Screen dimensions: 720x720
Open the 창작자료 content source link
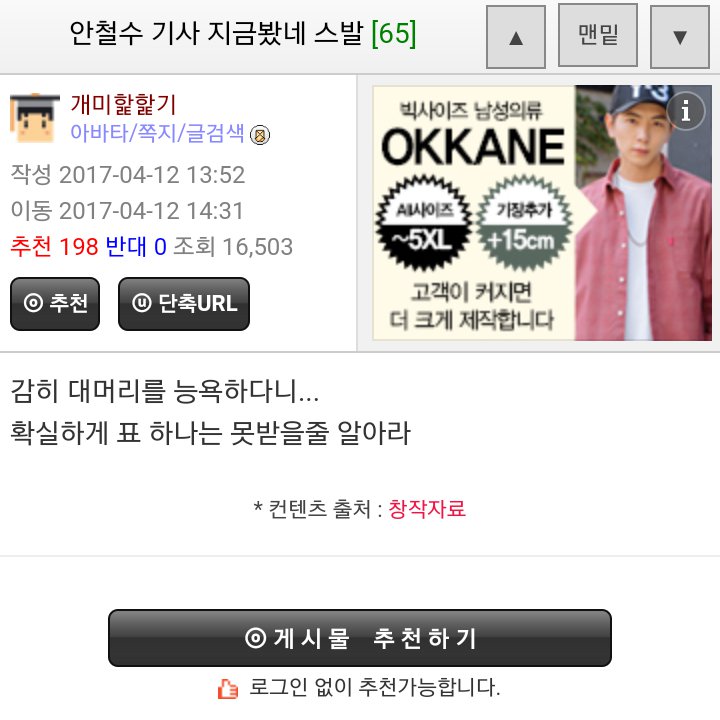click(427, 509)
